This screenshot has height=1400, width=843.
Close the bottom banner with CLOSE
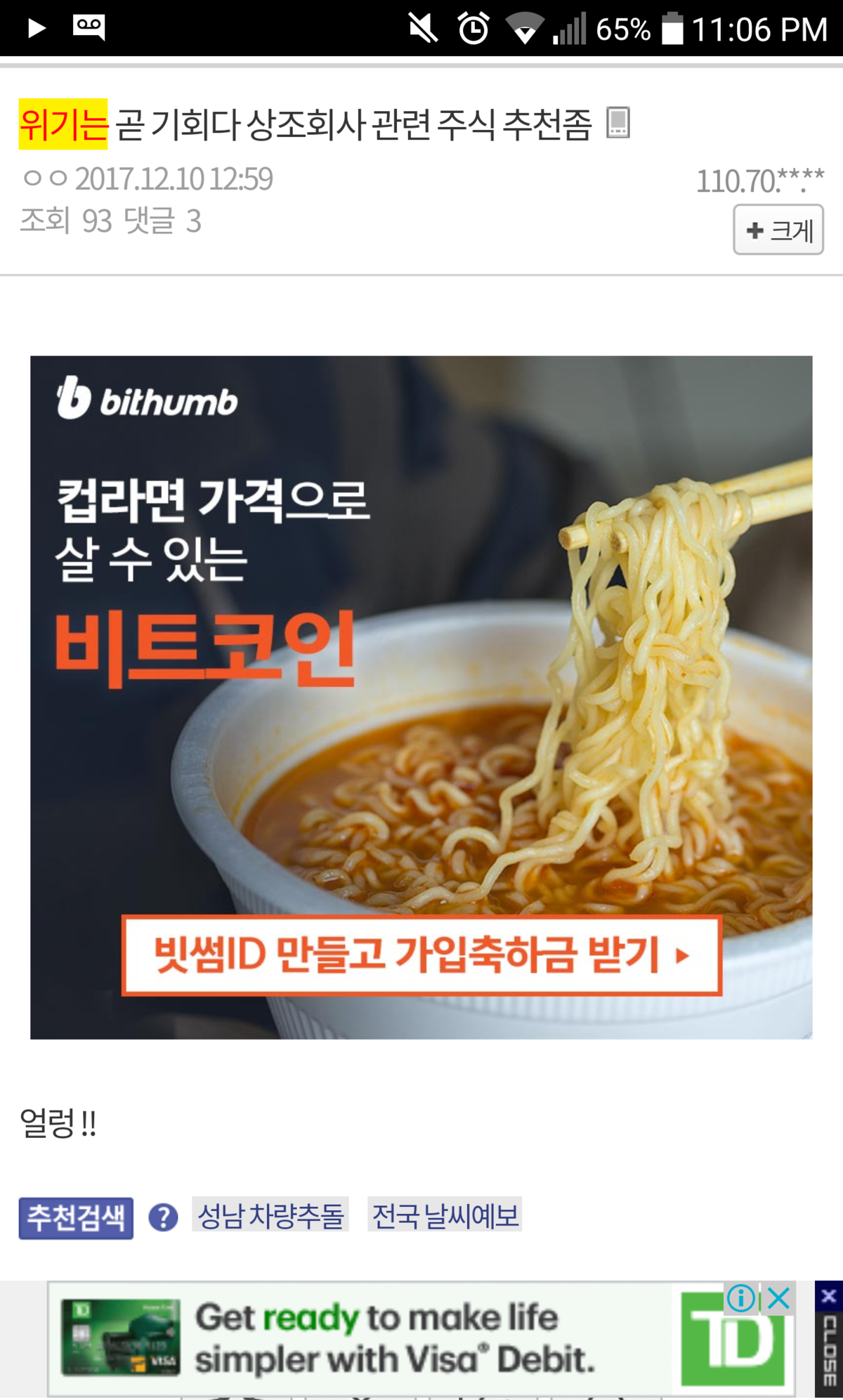click(829, 1339)
